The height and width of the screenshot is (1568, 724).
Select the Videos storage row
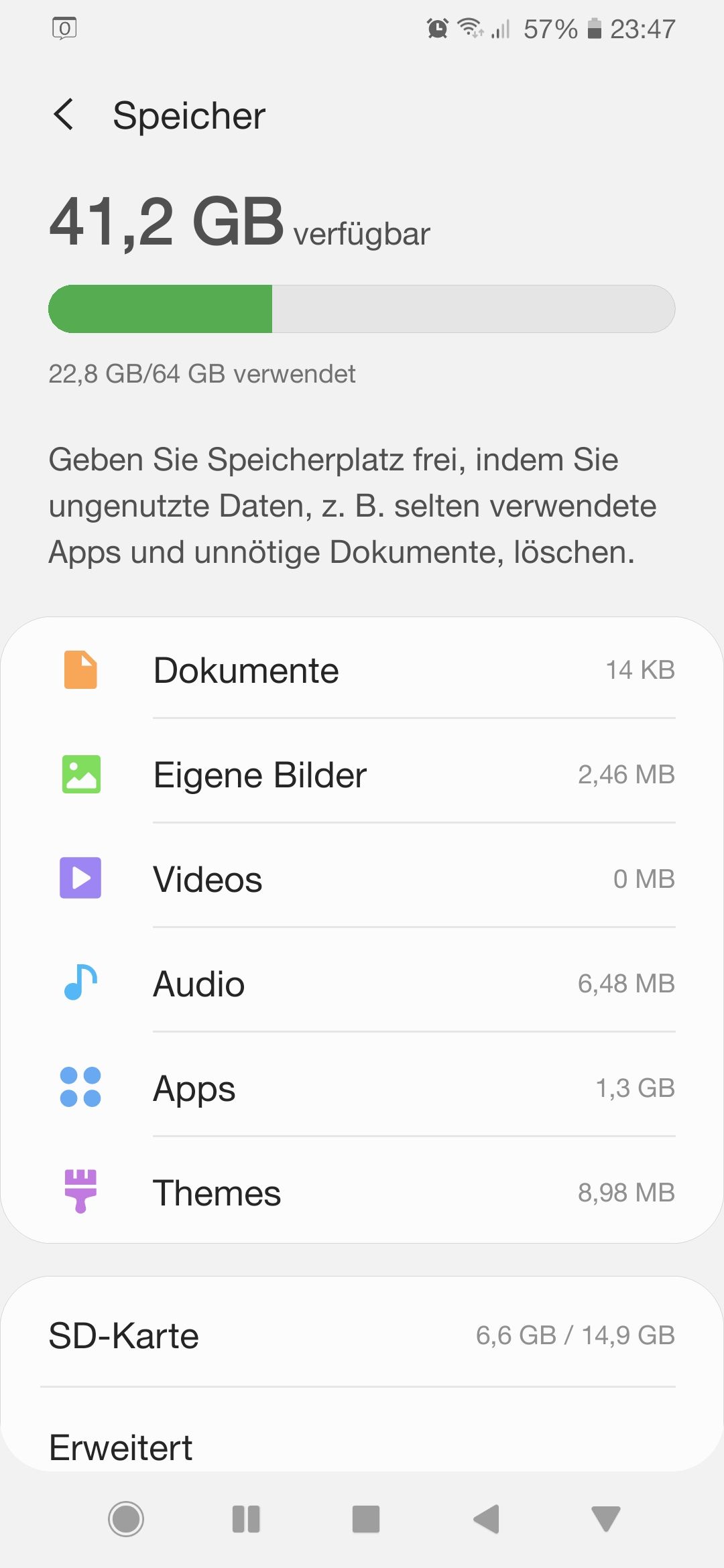point(362,879)
